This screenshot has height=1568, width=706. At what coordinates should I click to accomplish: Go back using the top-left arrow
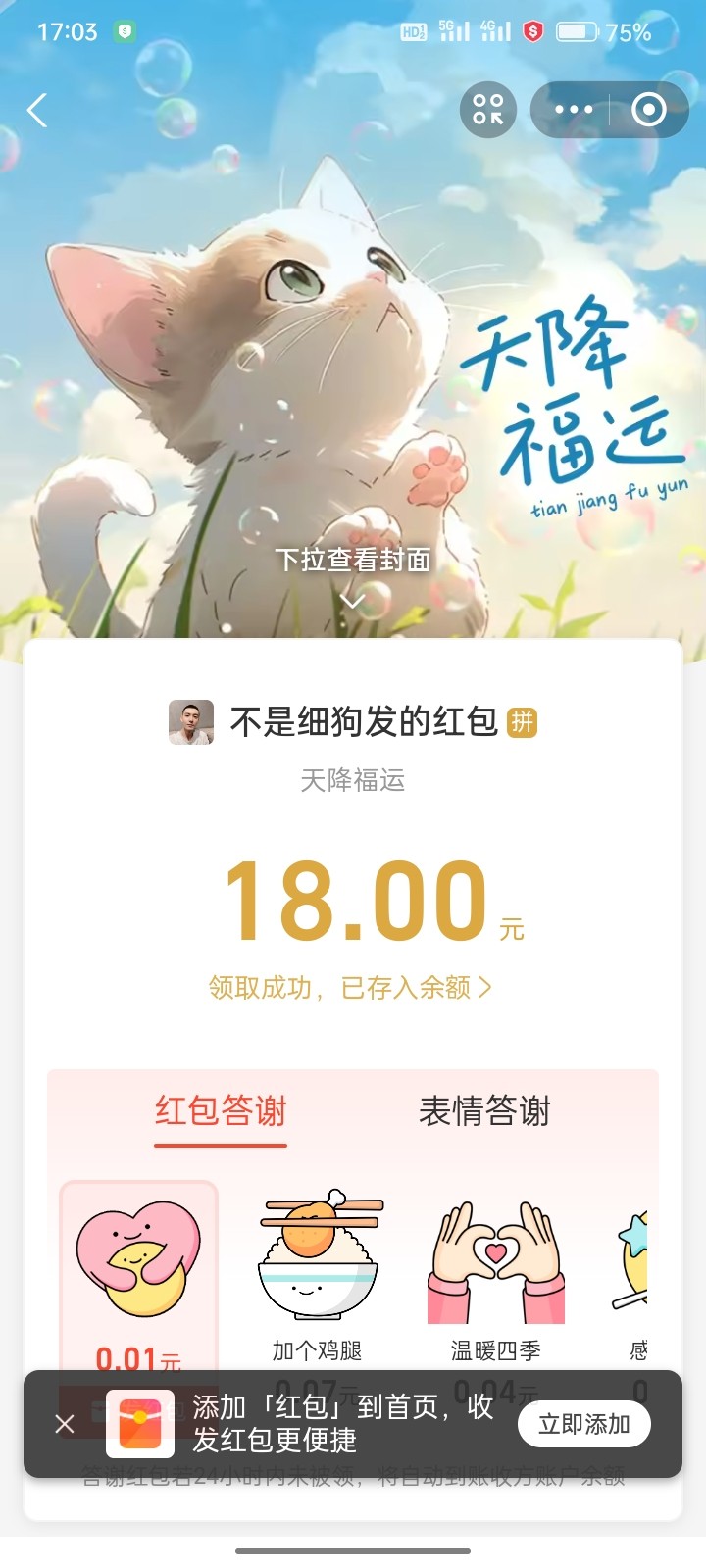point(37,111)
